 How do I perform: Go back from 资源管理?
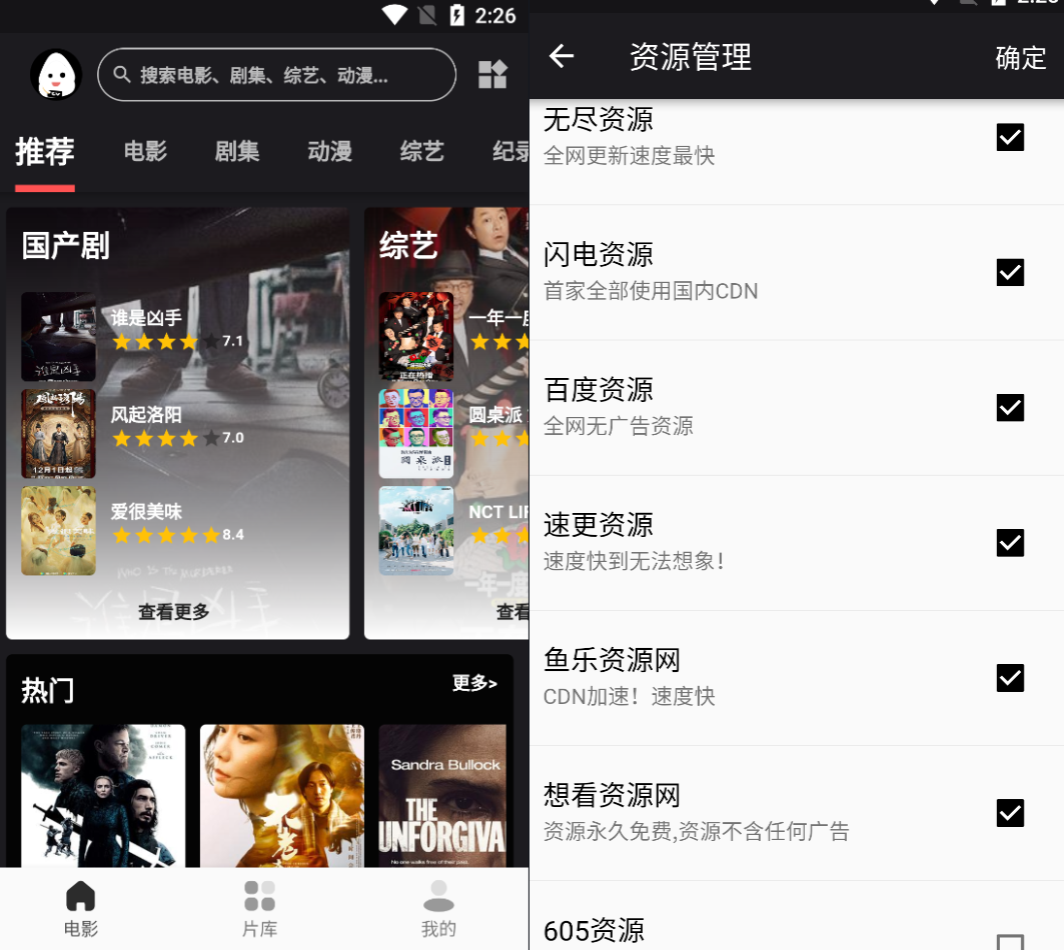[562, 57]
